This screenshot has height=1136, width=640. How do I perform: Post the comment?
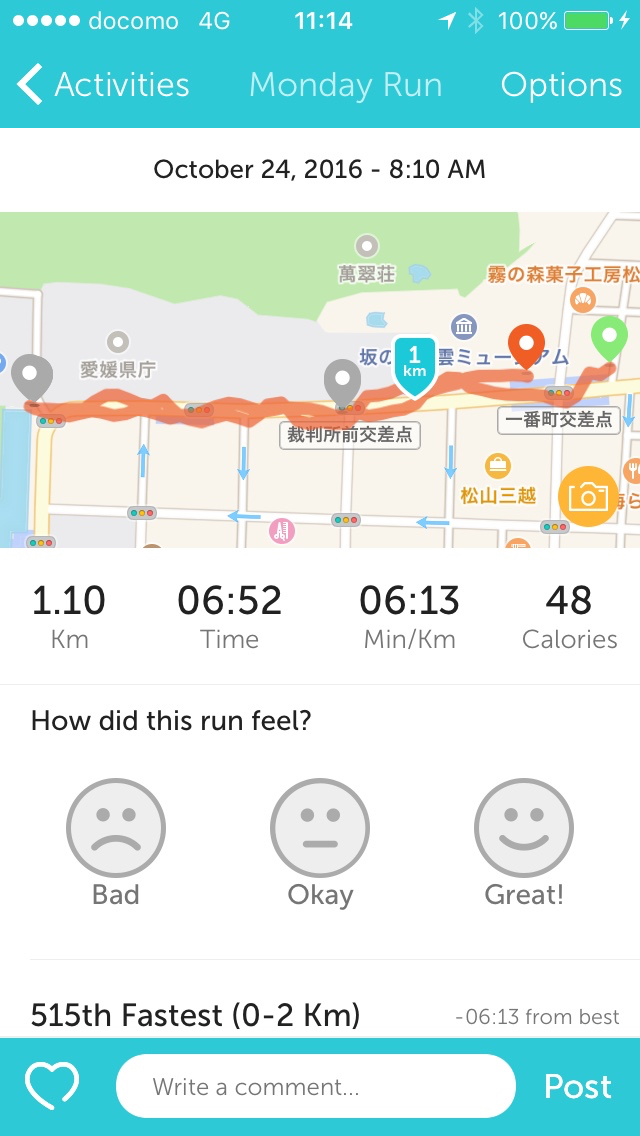coord(577,1086)
